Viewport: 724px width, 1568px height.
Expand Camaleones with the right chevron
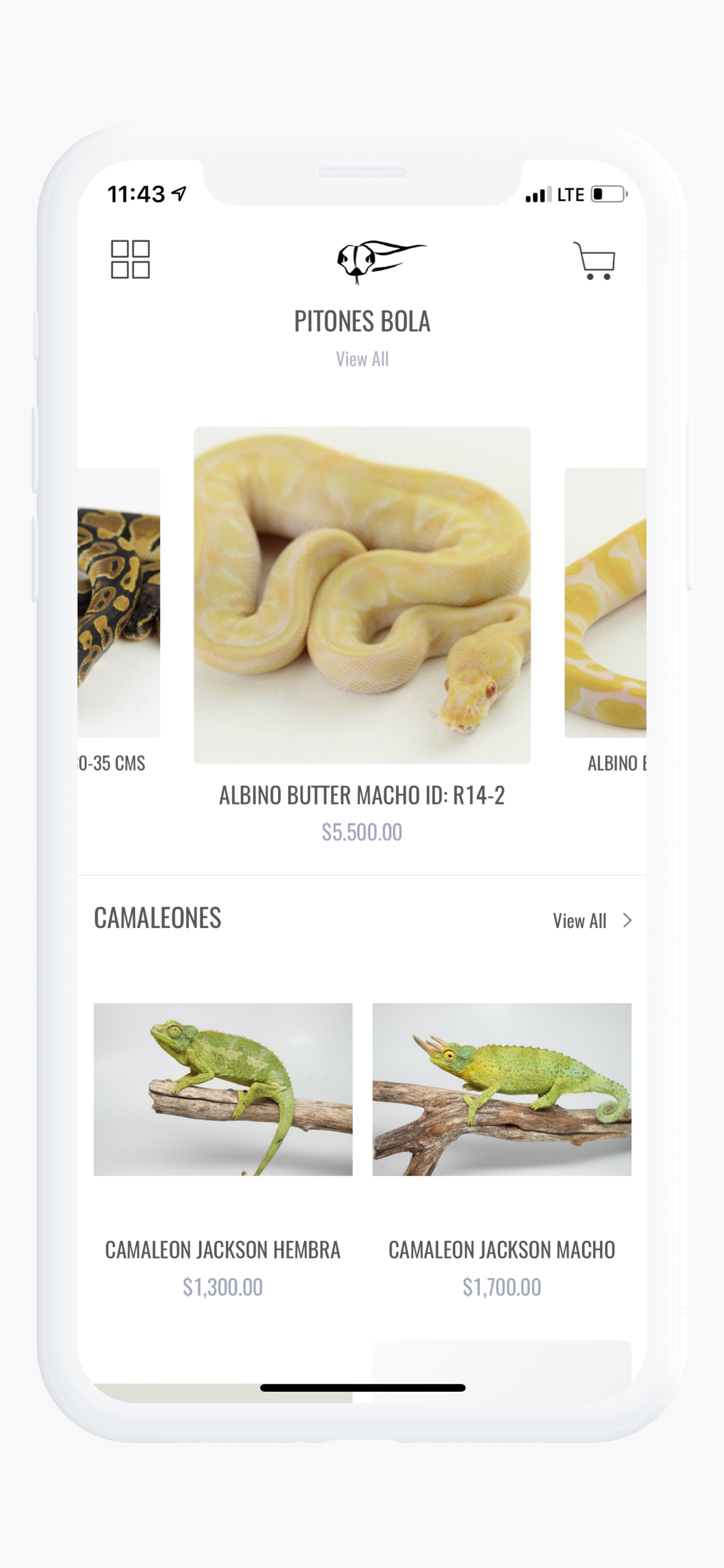(628, 921)
